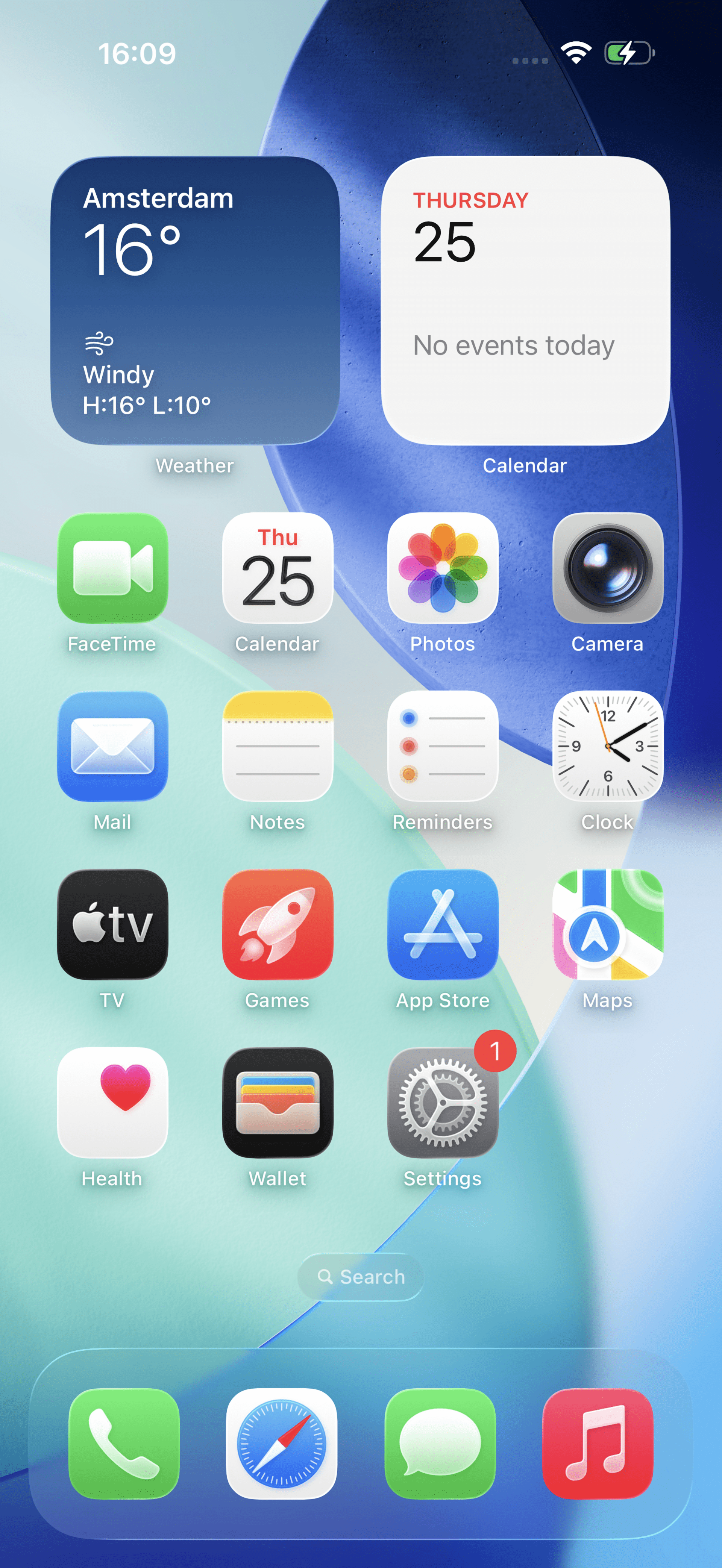Open the App Store
This screenshot has height=1568, width=722.
(443, 924)
